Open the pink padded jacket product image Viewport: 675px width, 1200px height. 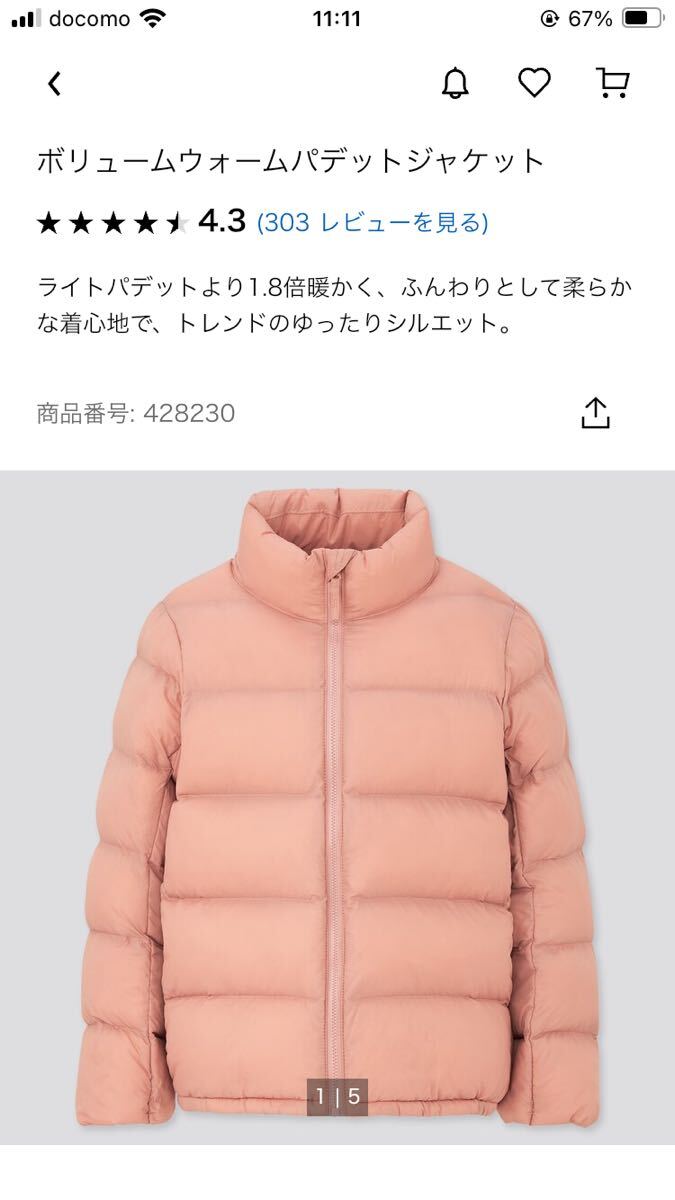[x=337, y=800]
